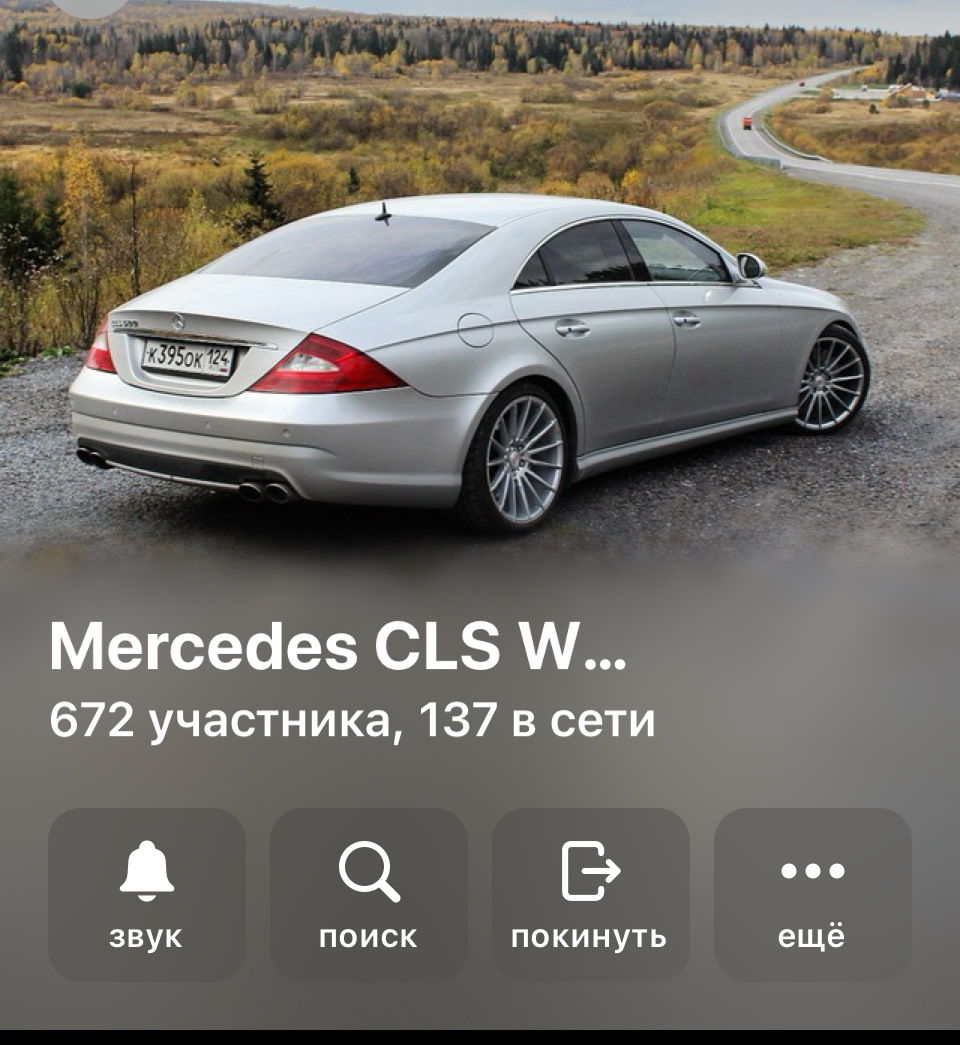Leave the group with покинуть

click(590, 894)
